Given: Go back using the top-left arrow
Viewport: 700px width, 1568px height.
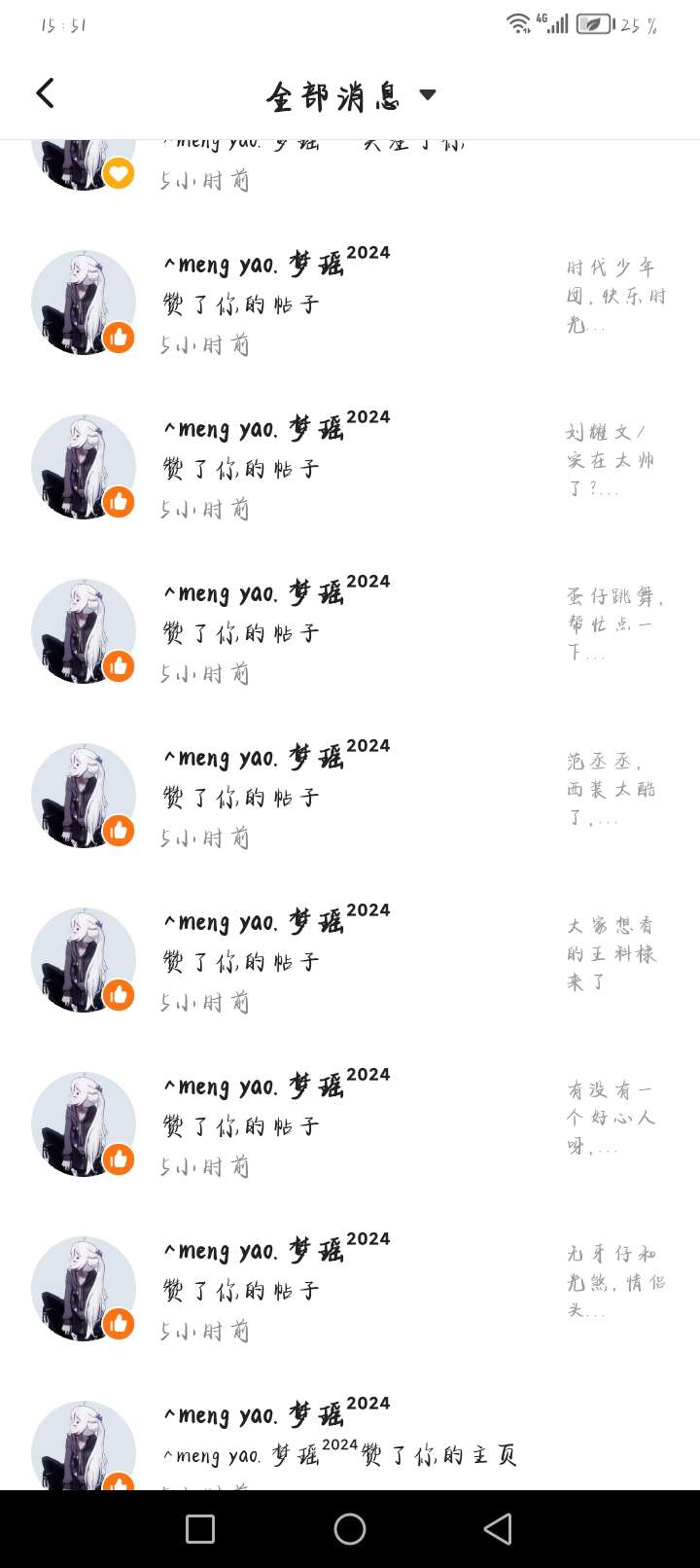Looking at the screenshot, I should (x=45, y=93).
